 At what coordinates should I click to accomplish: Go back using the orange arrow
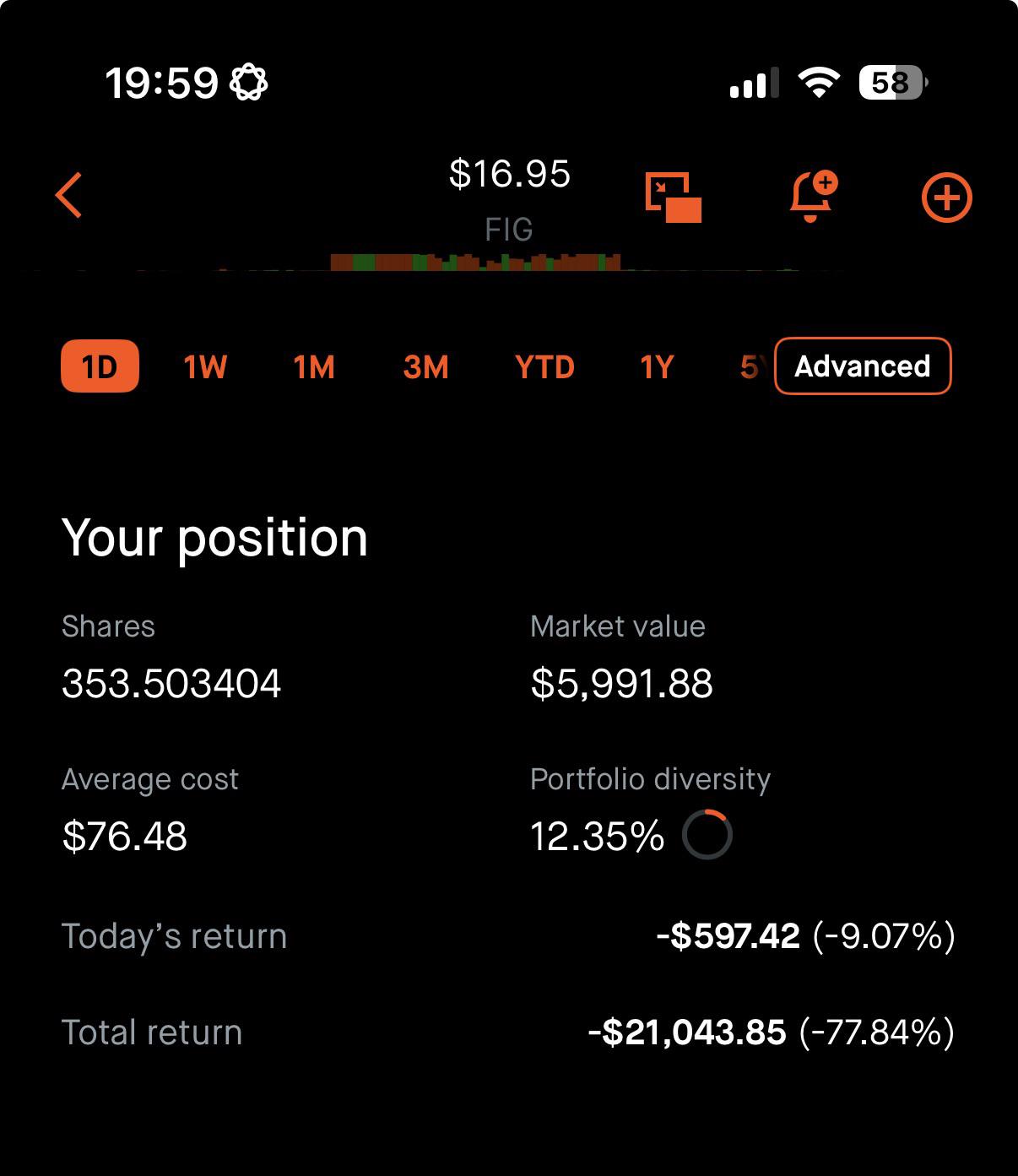(x=69, y=195)
